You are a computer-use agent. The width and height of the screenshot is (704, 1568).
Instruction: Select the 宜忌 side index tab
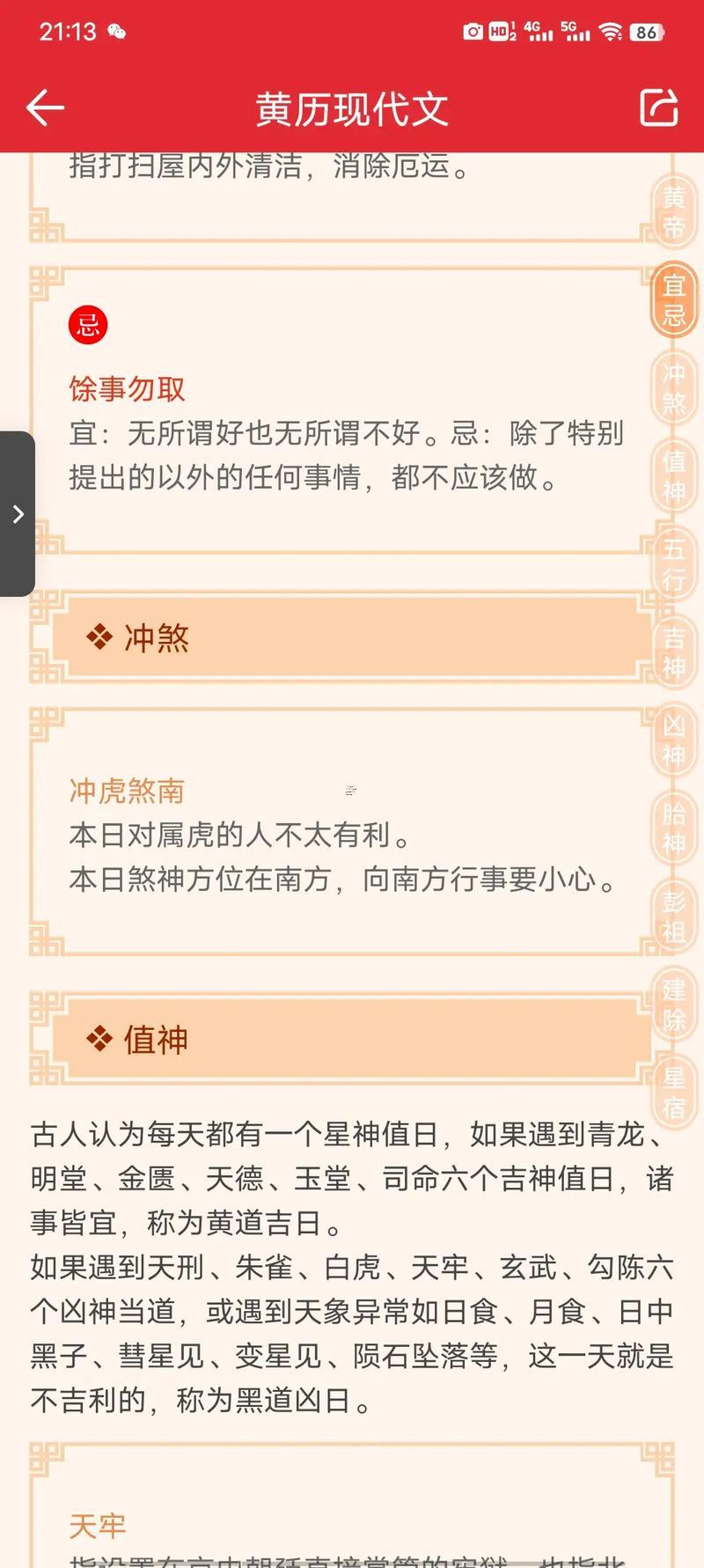tap(674, 300)
